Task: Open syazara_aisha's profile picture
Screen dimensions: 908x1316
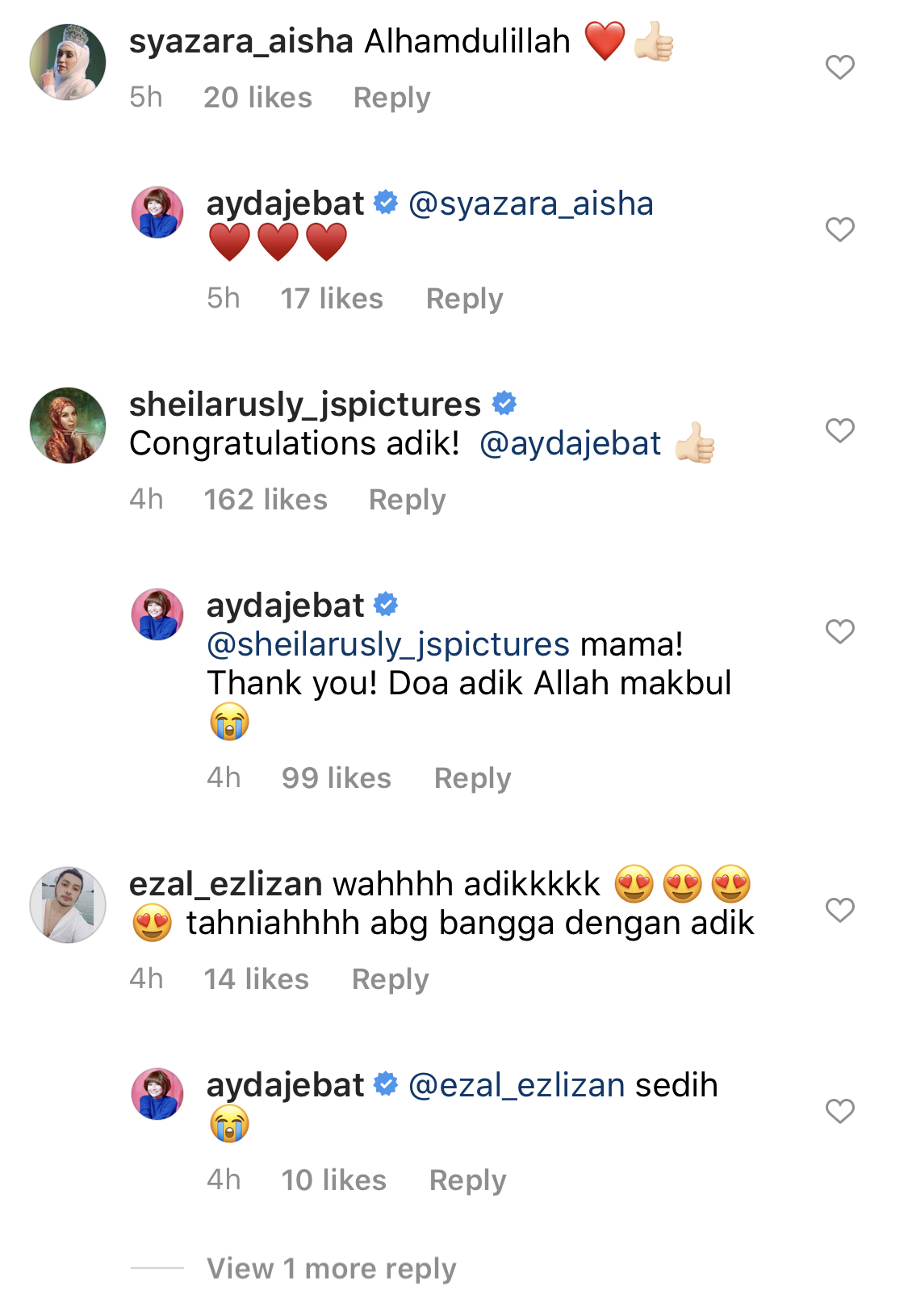Action: (x=68, y=62)
